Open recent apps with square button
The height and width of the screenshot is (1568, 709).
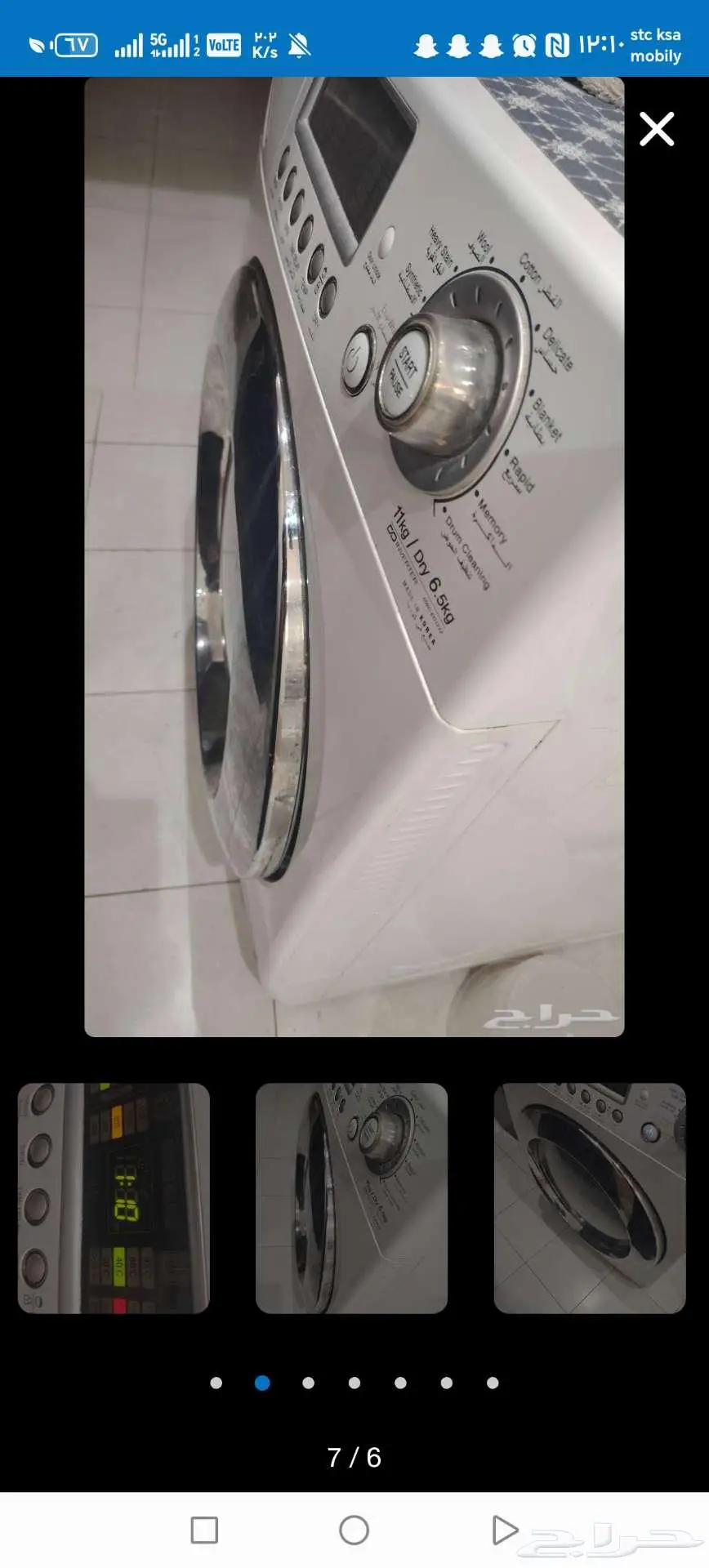click(x=204, y=1530)
